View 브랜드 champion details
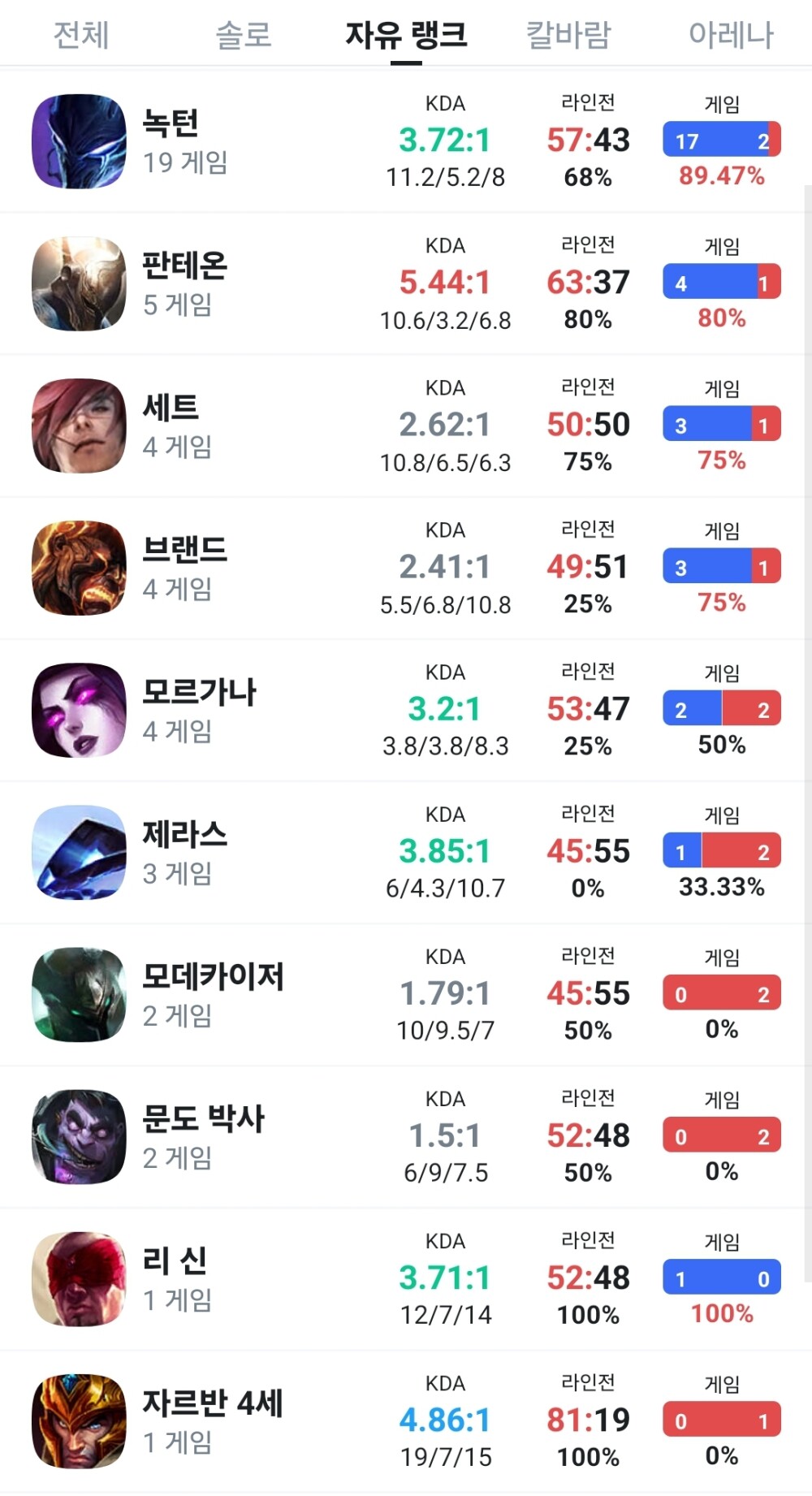The width and height of the screenshot is (812, 1496). pos(185,568)
